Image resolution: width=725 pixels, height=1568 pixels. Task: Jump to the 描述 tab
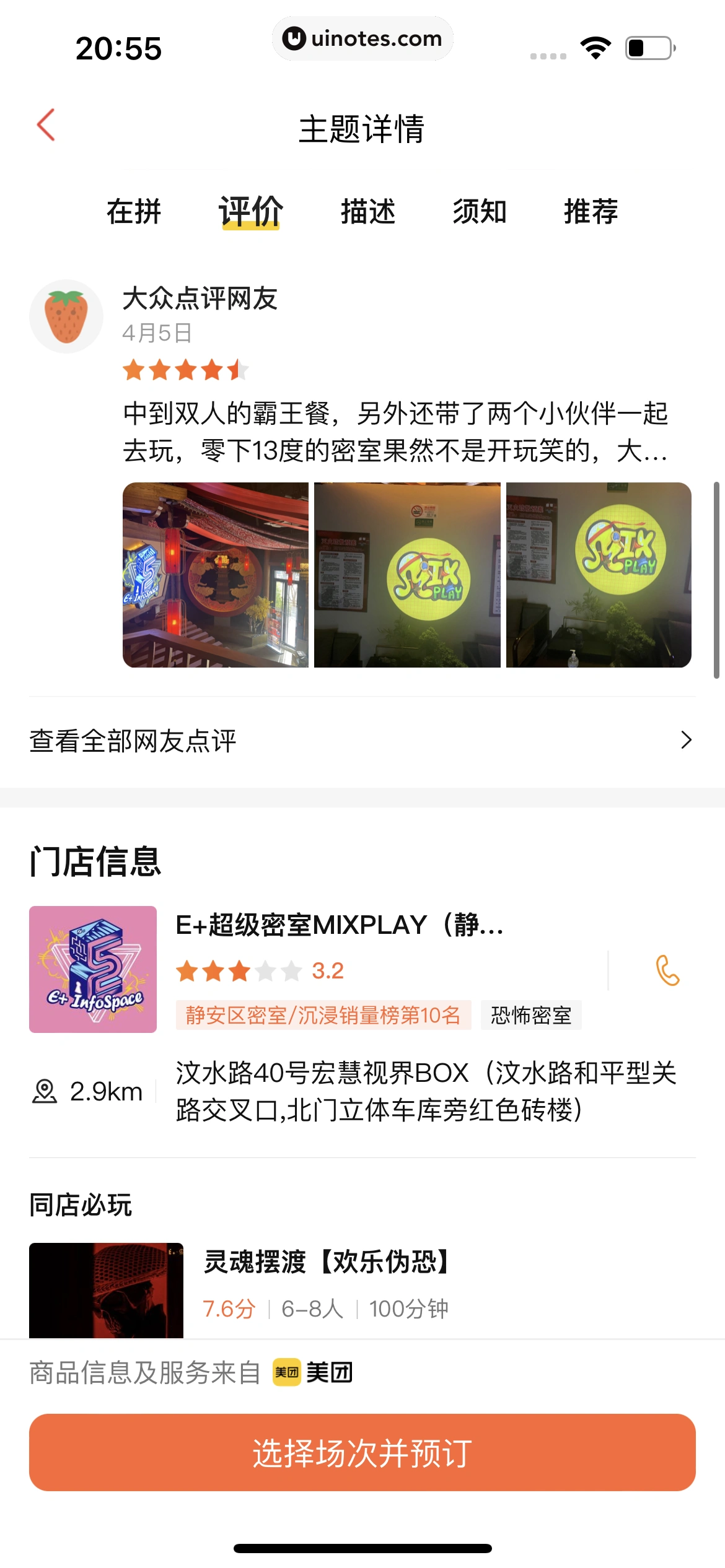(368, 212)
